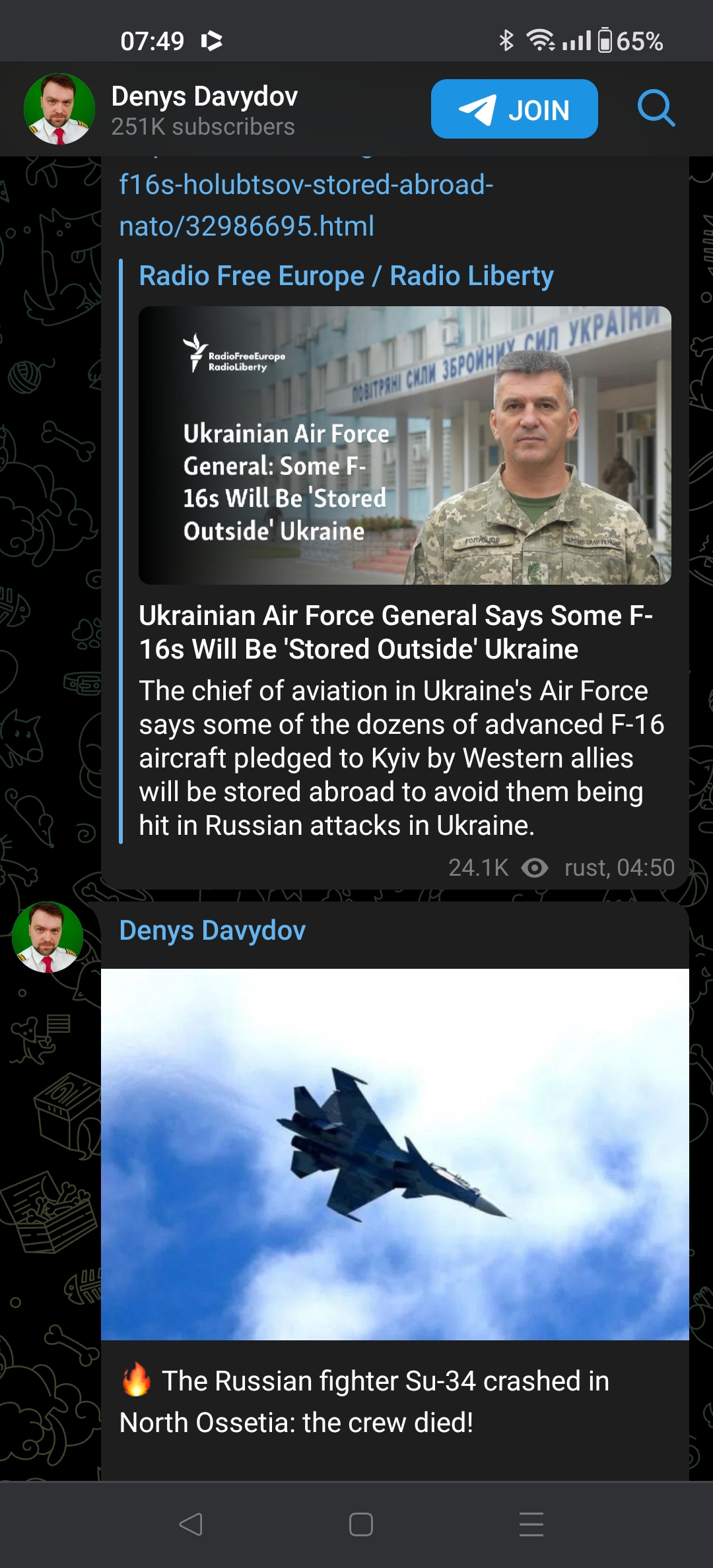Go to home screen via system home

click(361, 1524)
